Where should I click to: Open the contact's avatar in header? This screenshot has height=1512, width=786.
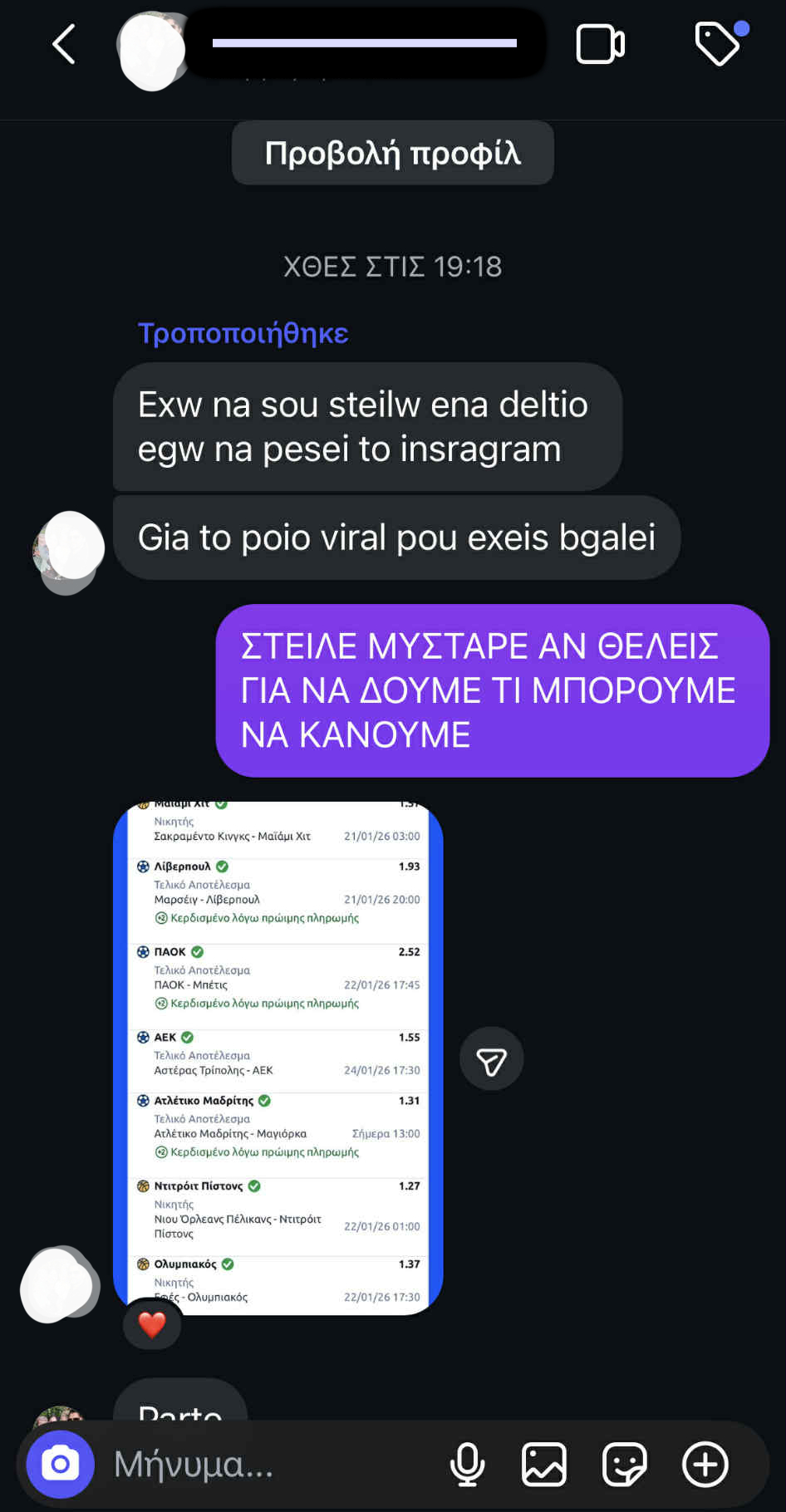click(x=151, y=50)
